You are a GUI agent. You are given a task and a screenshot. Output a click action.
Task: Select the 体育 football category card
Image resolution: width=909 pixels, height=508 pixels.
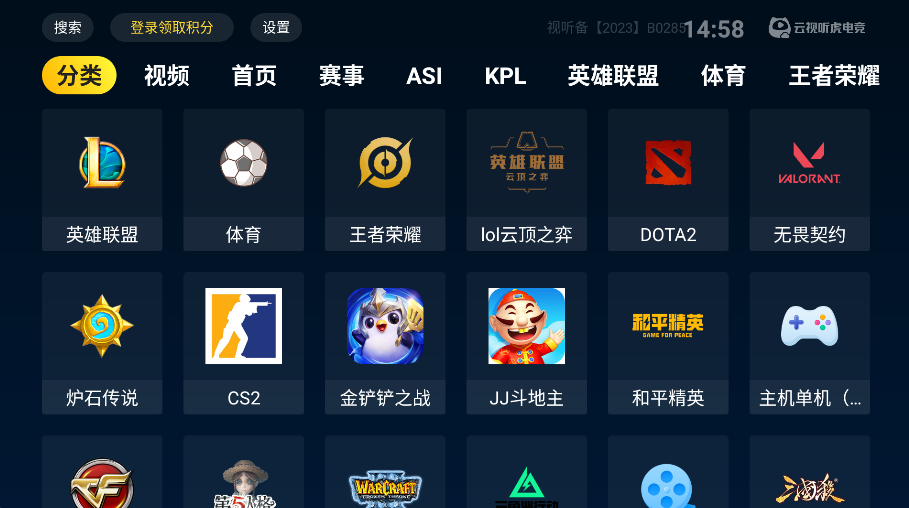(243, 180)
